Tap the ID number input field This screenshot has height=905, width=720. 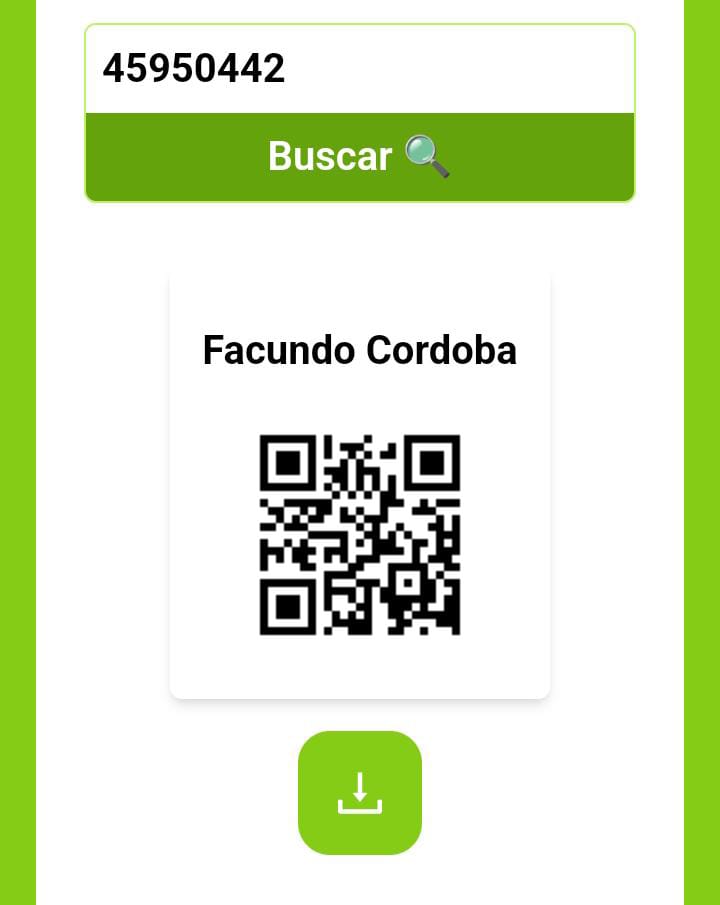coord(360,69)
